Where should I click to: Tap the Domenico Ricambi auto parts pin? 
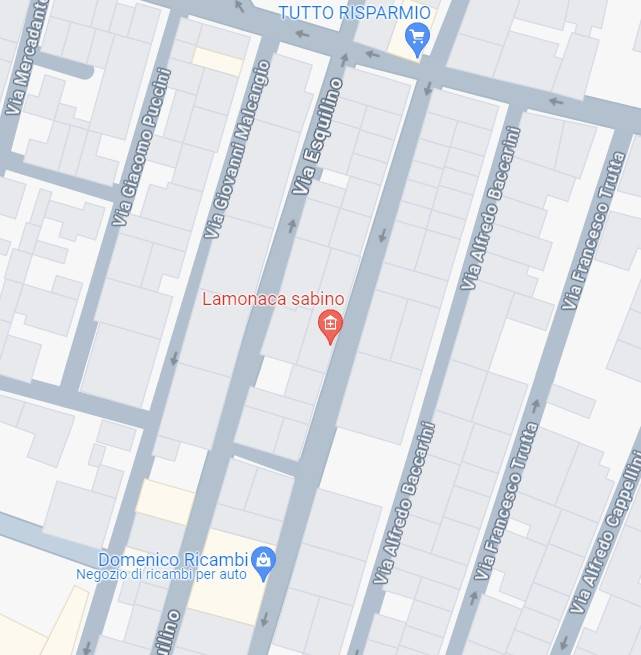point(263,561)
